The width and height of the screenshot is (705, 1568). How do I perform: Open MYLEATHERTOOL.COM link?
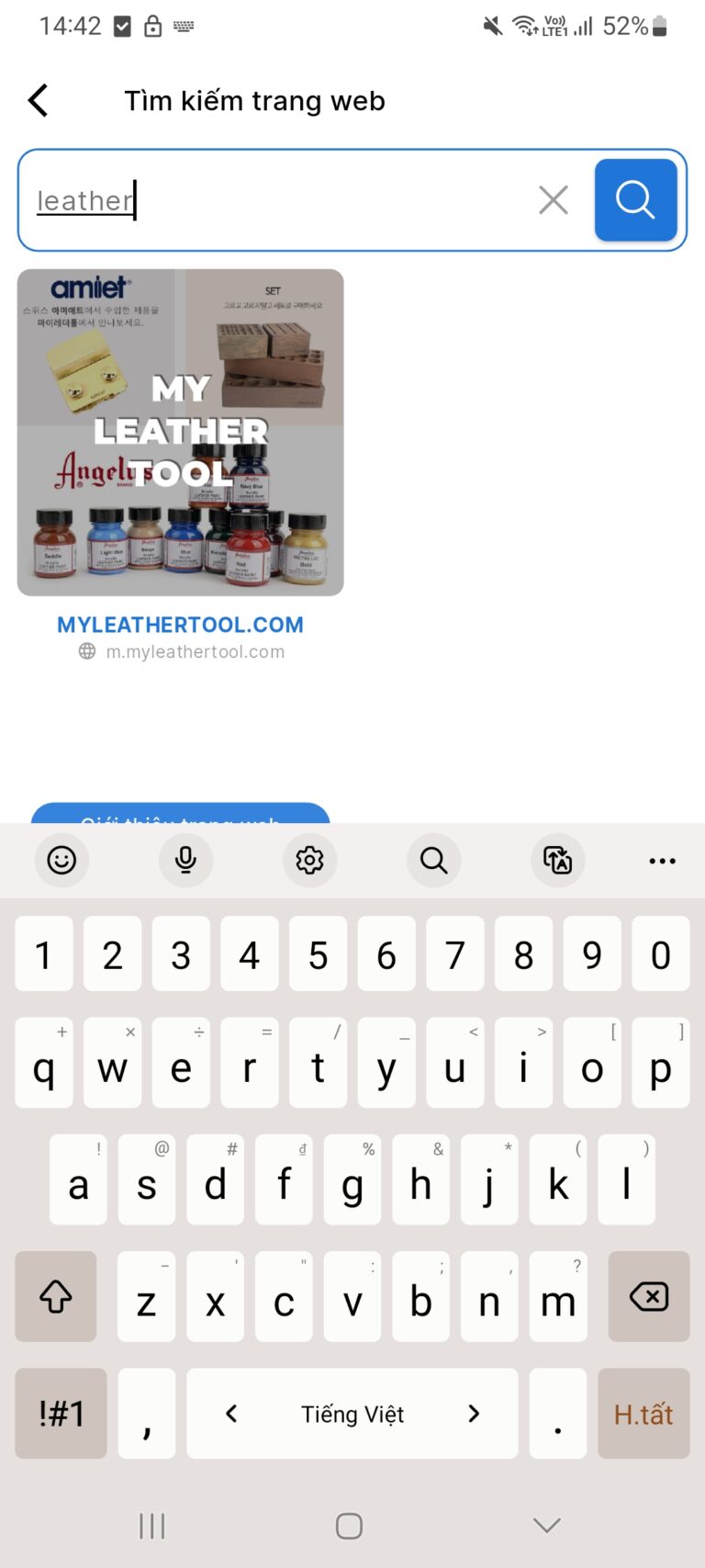pos(180,625)
